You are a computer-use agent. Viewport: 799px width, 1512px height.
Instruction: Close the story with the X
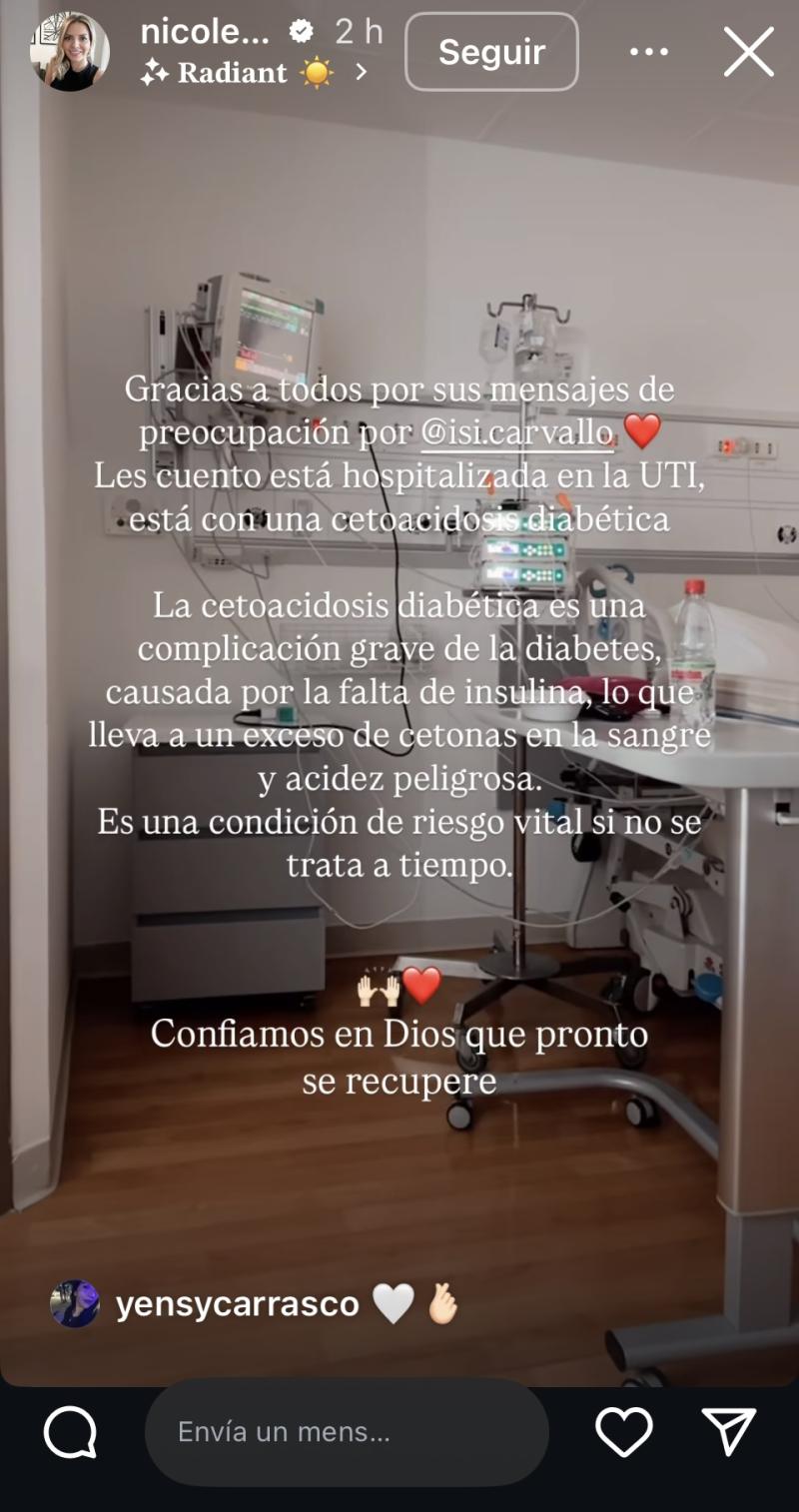point(747,52)
